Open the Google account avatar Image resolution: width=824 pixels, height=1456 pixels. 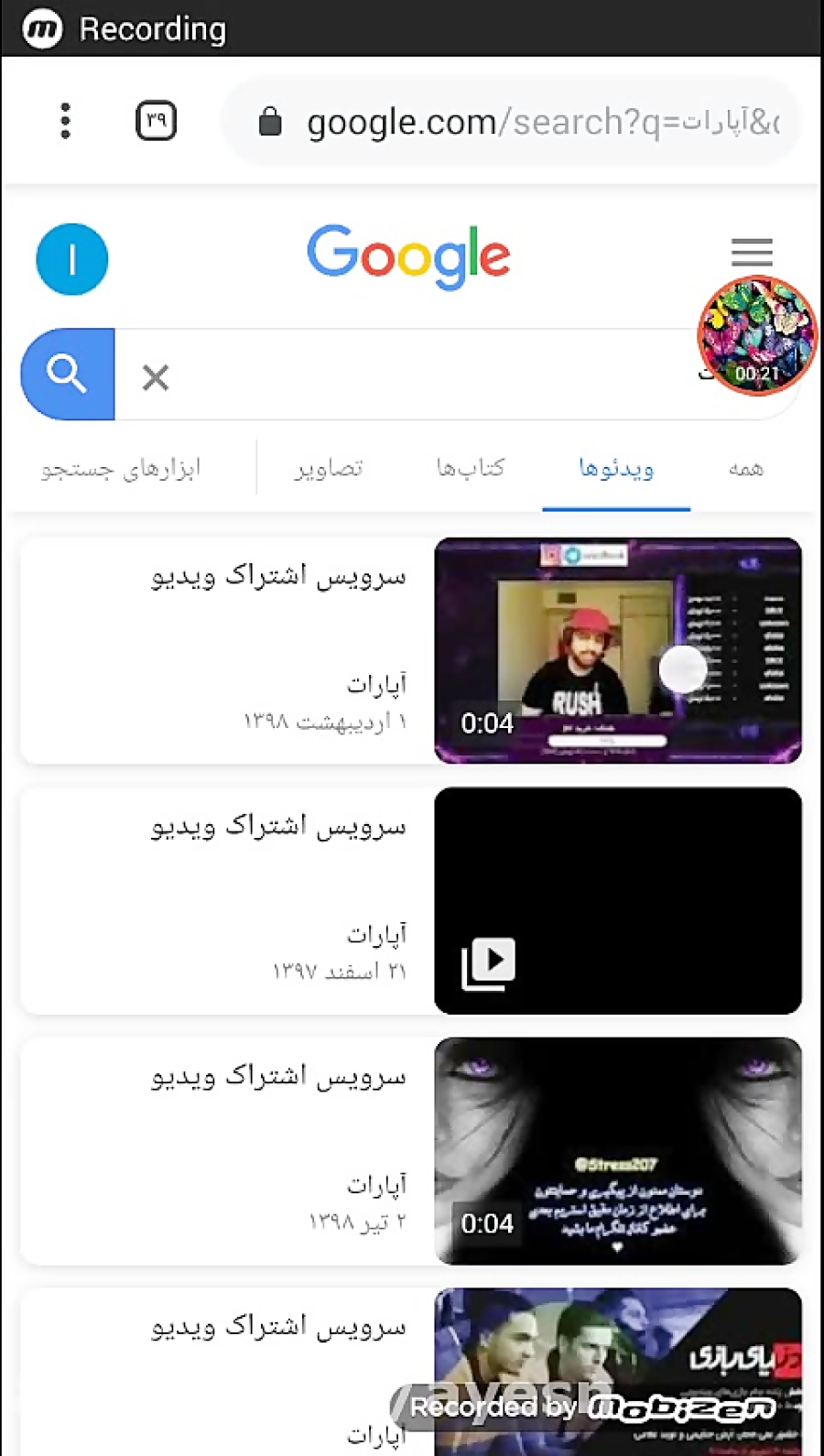tap(72, 259)
